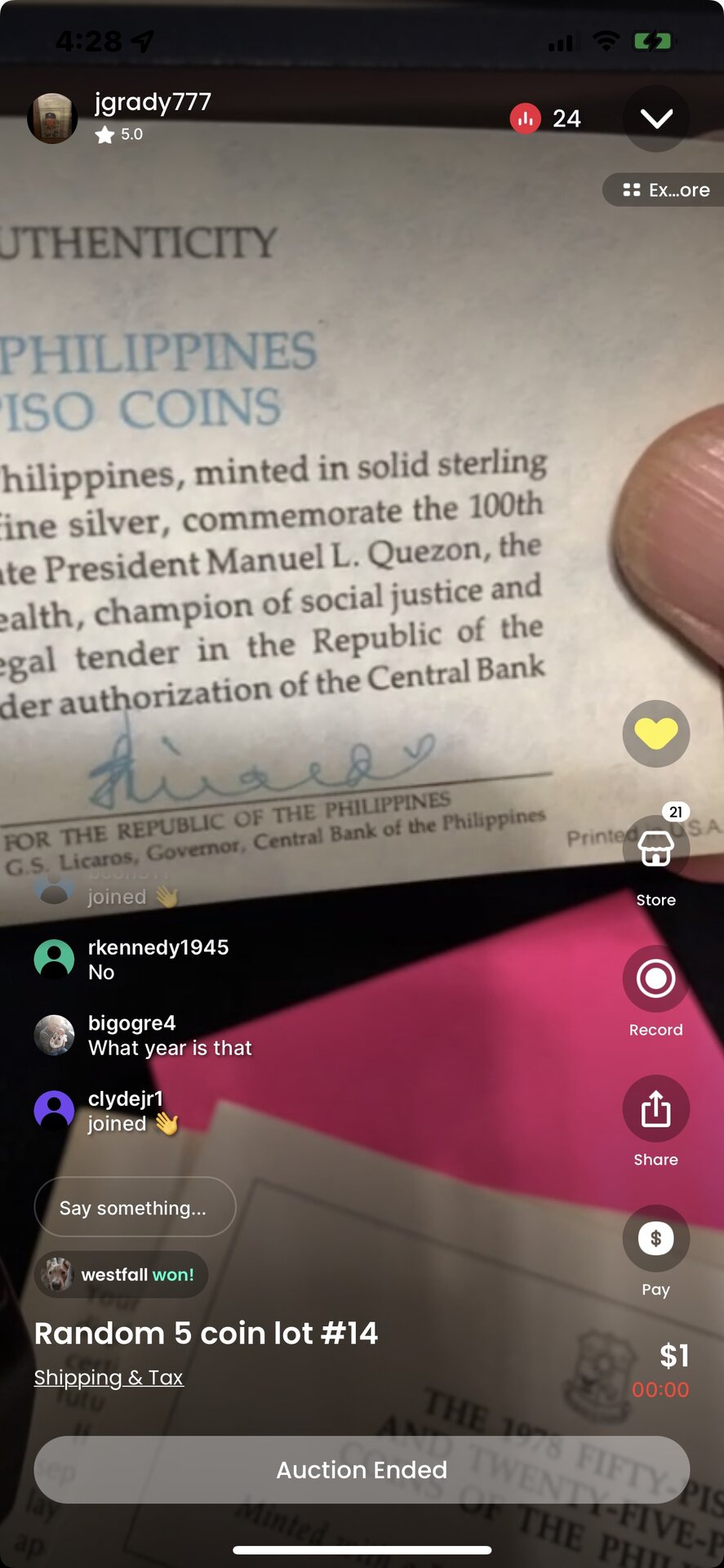View rkennedy1945's profile in chat
Image resolution: width=724 pixels, height=1568 pixels.
pyautogui.click(x=54, y=959)
